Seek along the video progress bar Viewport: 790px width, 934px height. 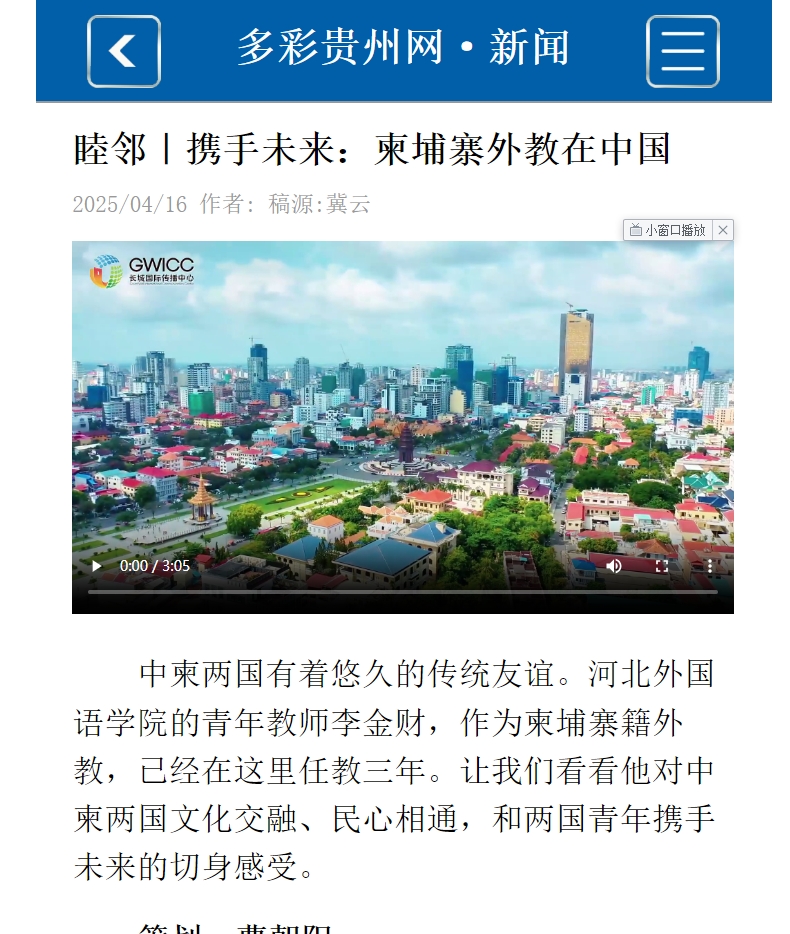[402, 592]
